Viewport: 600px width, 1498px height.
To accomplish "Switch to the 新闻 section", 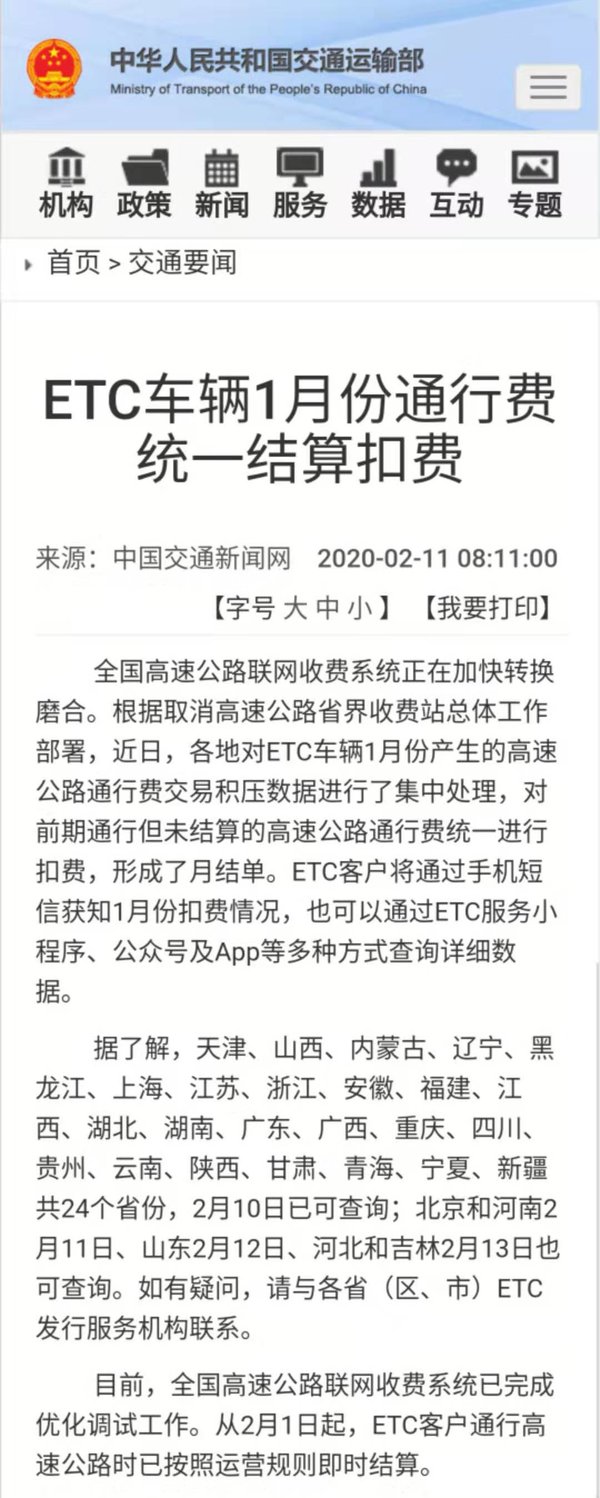I will click(x=222, y=185).
